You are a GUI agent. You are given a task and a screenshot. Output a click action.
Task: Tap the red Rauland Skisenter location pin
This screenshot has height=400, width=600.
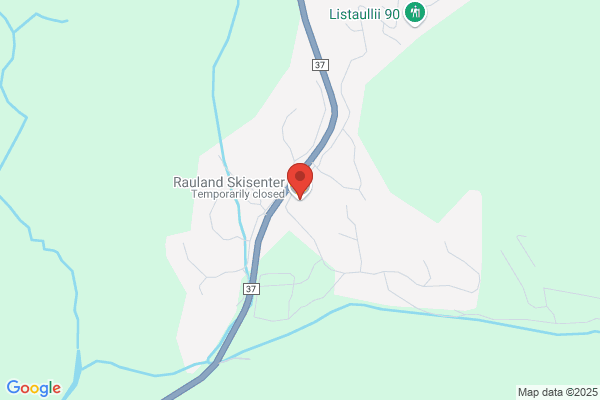tap(300, 181)
